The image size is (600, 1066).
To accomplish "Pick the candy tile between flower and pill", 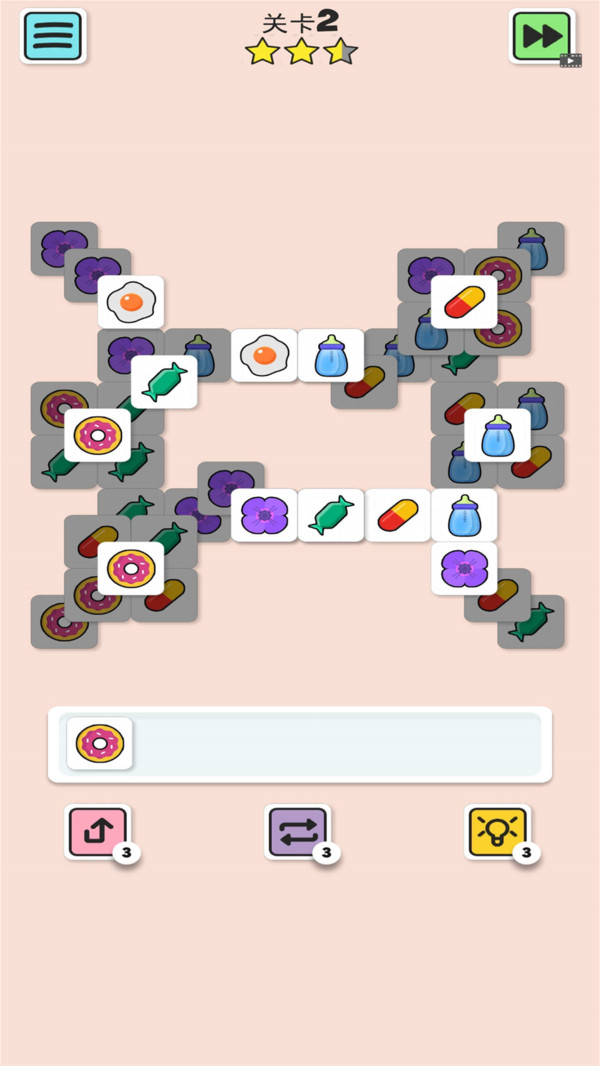I will click(331, 515).
